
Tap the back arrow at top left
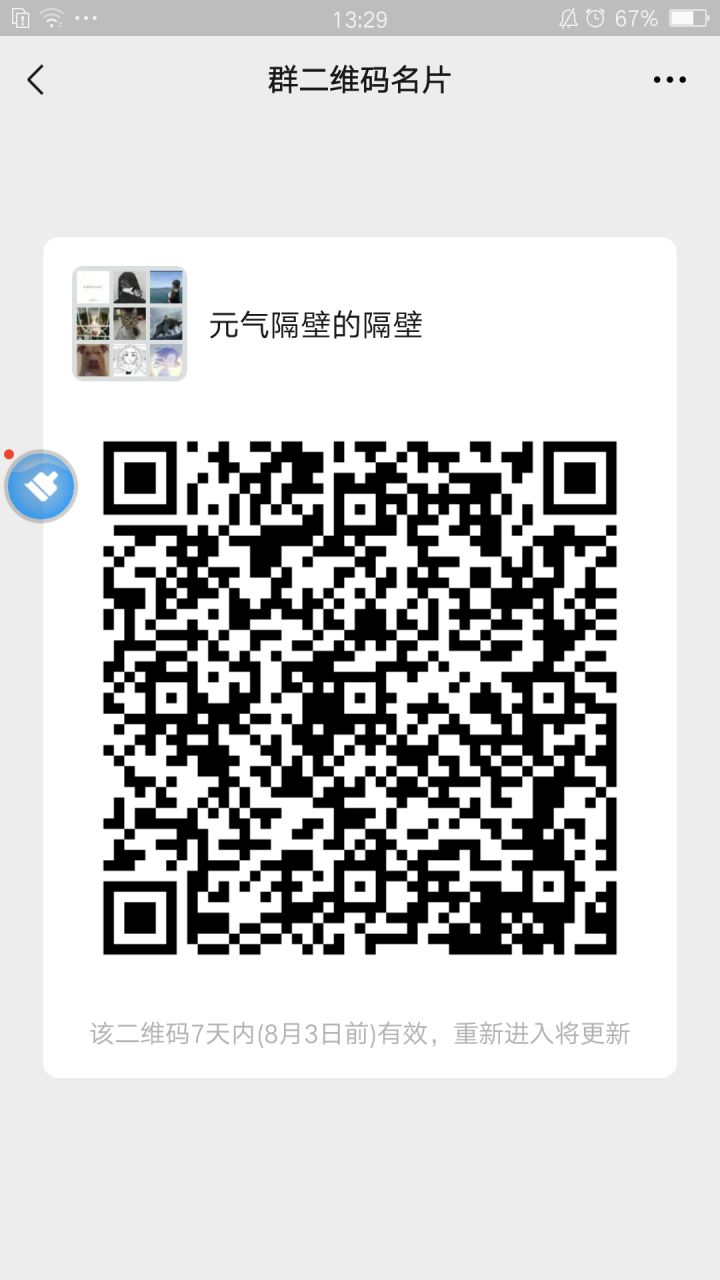point(36,79)
